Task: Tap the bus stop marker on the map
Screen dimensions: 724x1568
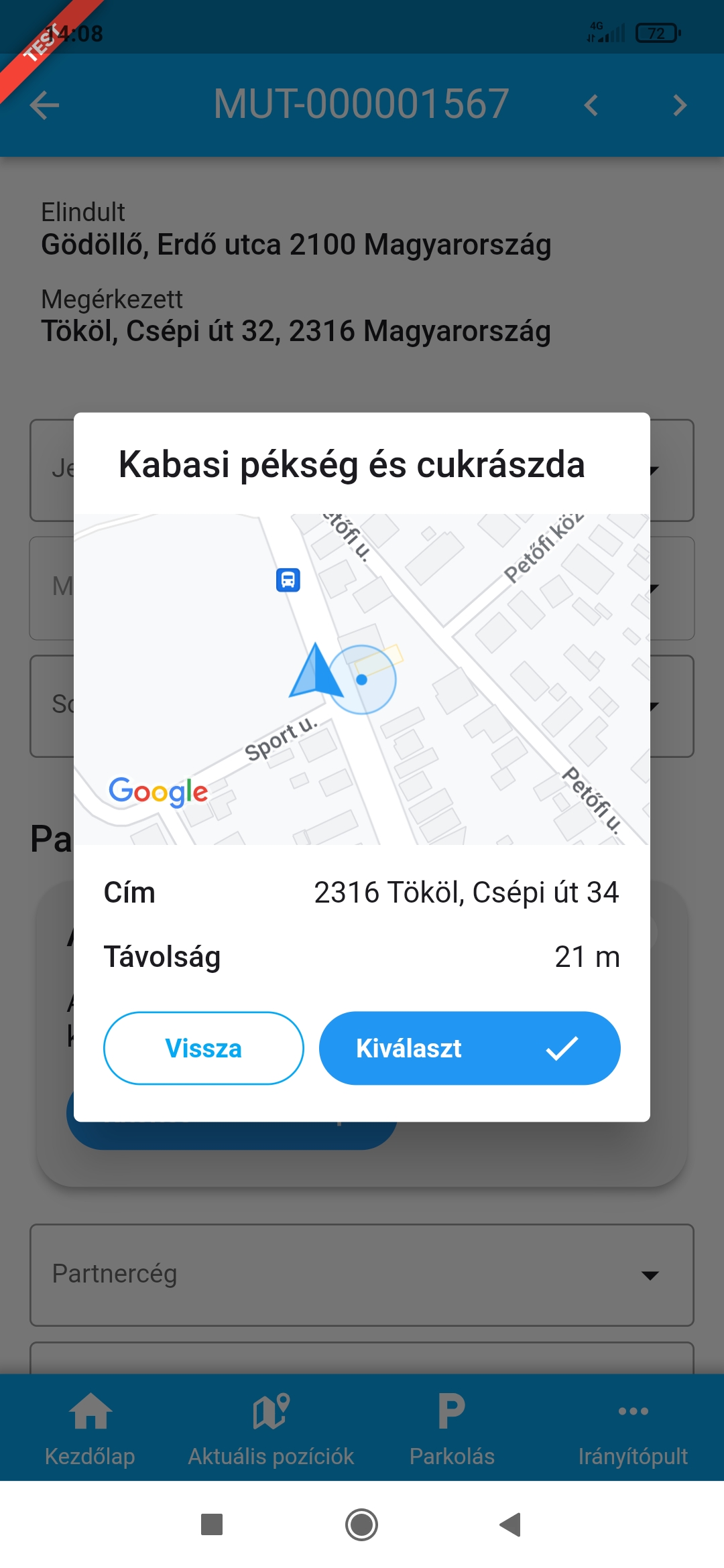Action: (x=288, y=580)
